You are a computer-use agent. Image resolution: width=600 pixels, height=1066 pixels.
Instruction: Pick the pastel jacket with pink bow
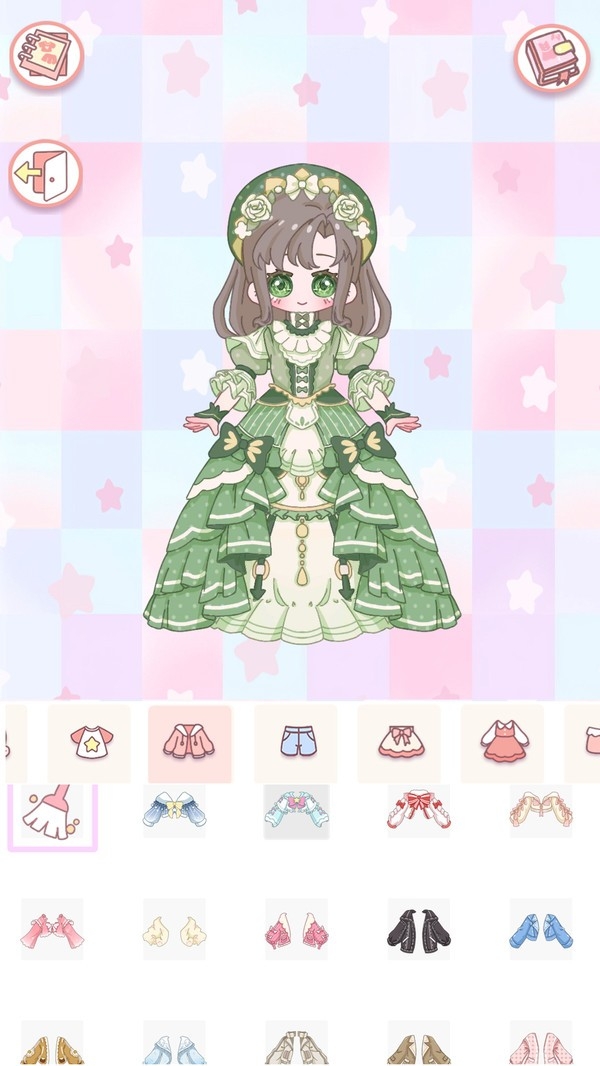296,810
